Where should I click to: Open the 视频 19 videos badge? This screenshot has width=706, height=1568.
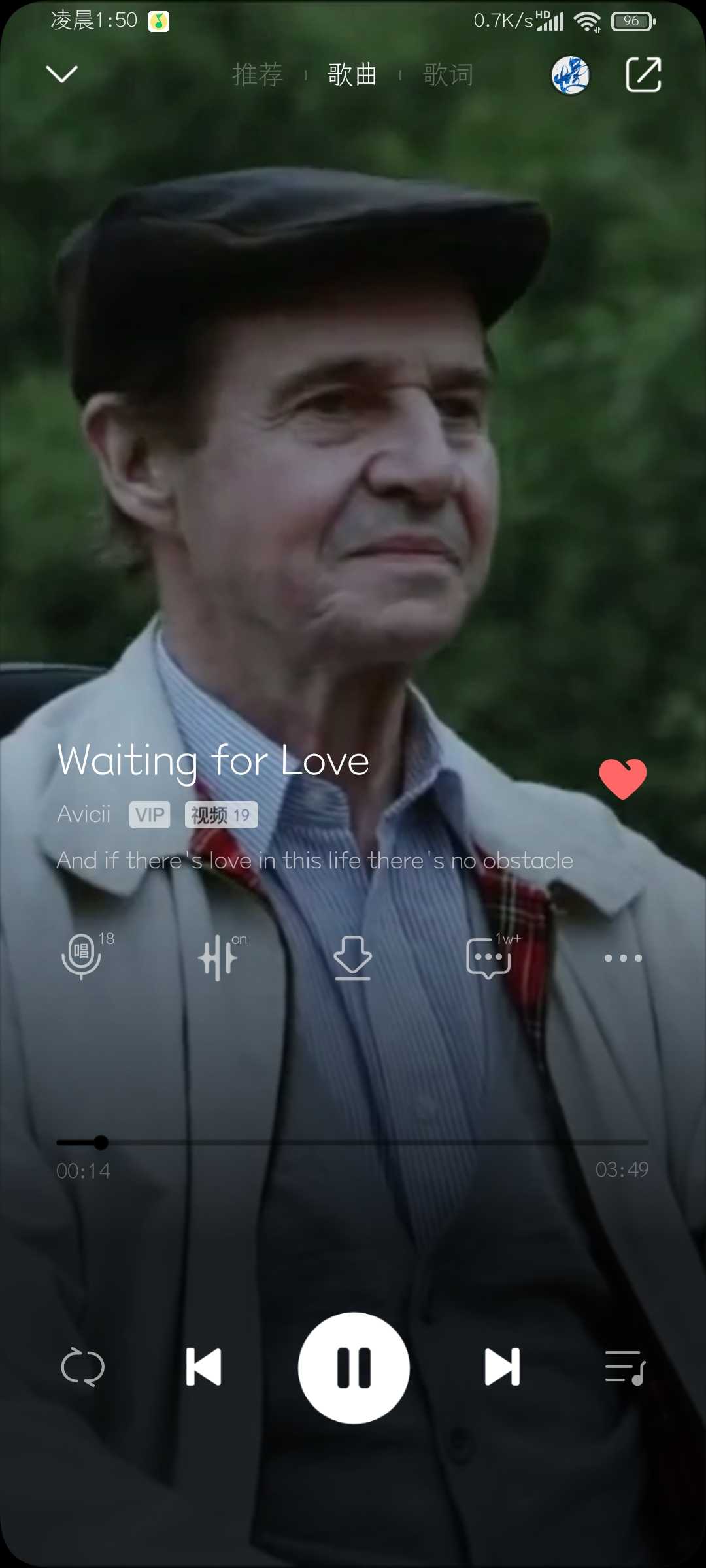coord(222,815)
